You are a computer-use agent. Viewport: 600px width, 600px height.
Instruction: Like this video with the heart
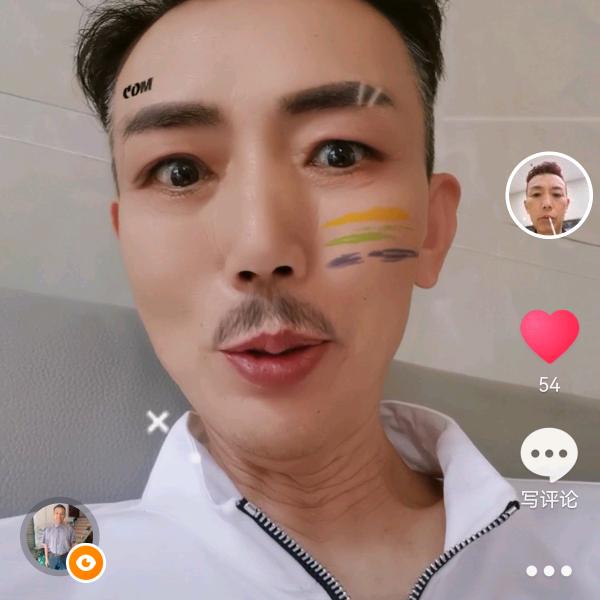click(549, 336)
